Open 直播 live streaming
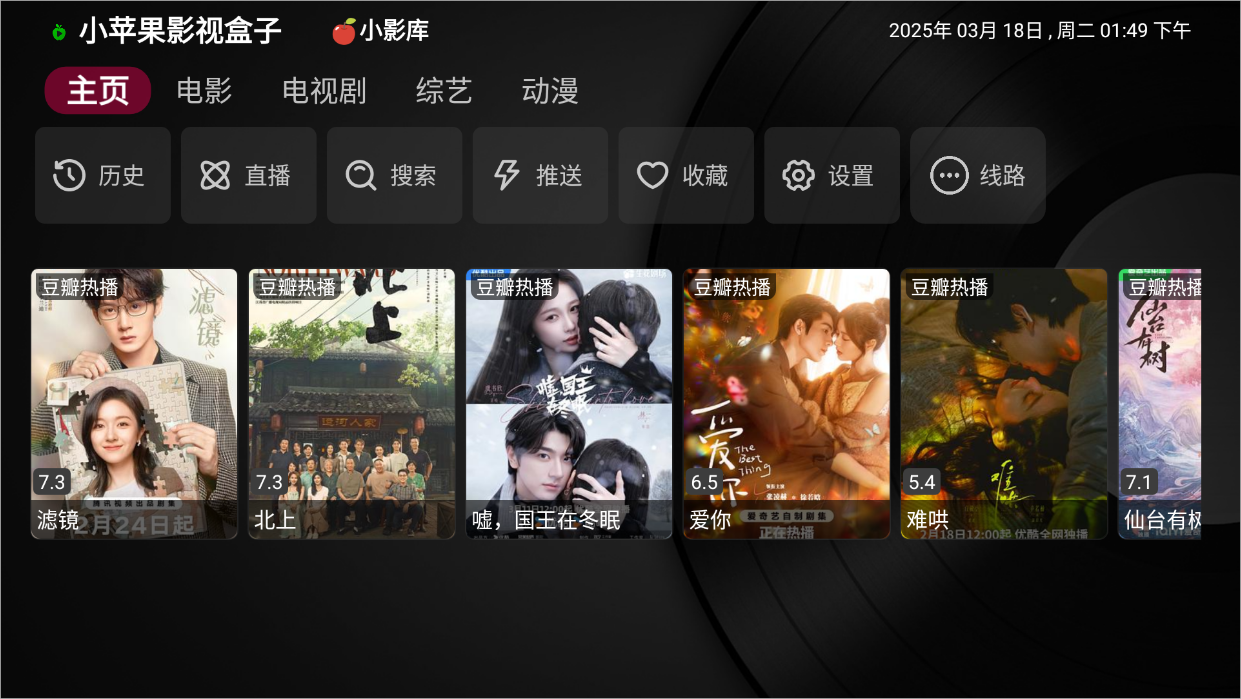Image resolution: width=1241 pixels, height=699 pixels. (248, 176)
